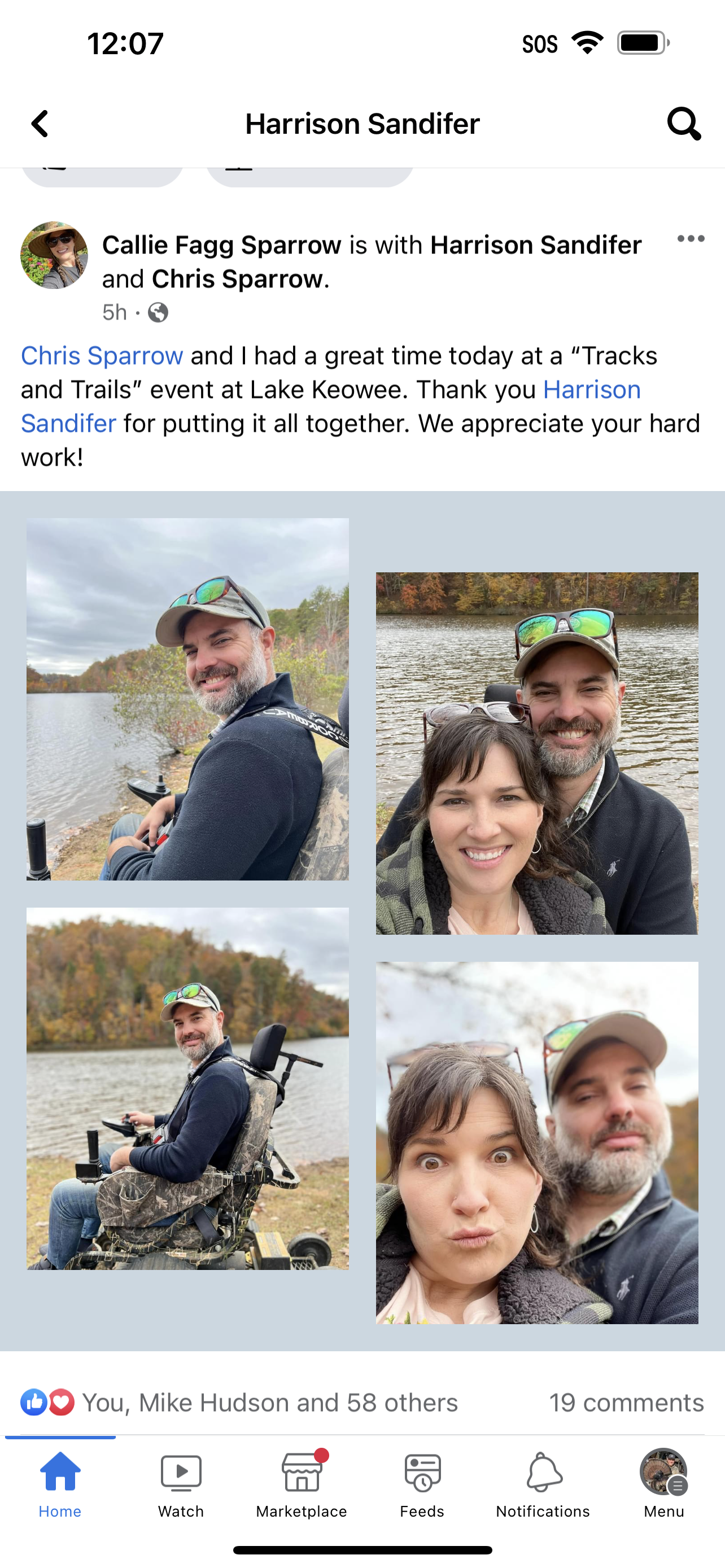Go back from Harrison Sandifer's profile
The width and height of the screenshot is (725, 1568).
tap(40, 124)
